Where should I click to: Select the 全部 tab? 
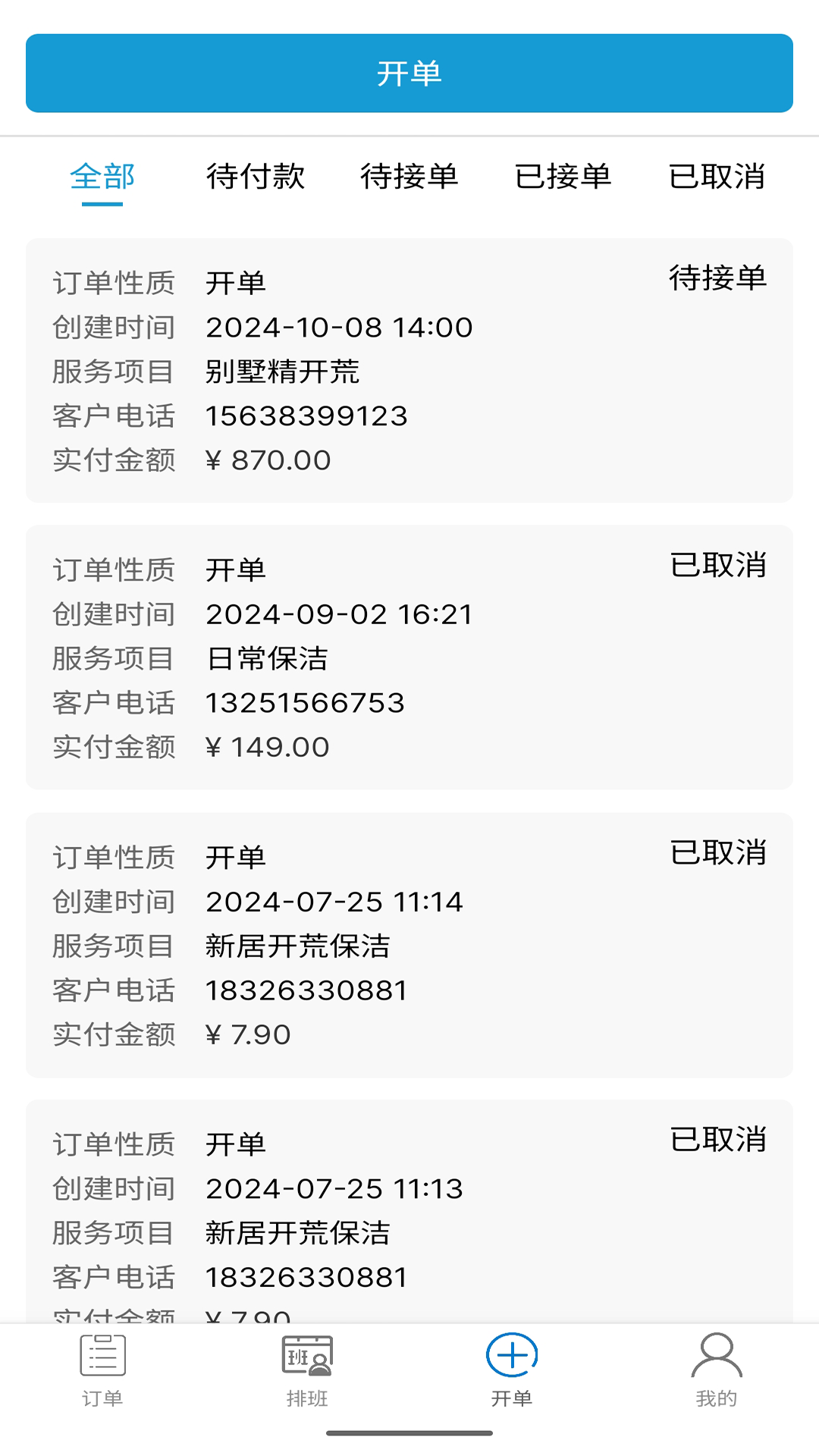[102, 177]
